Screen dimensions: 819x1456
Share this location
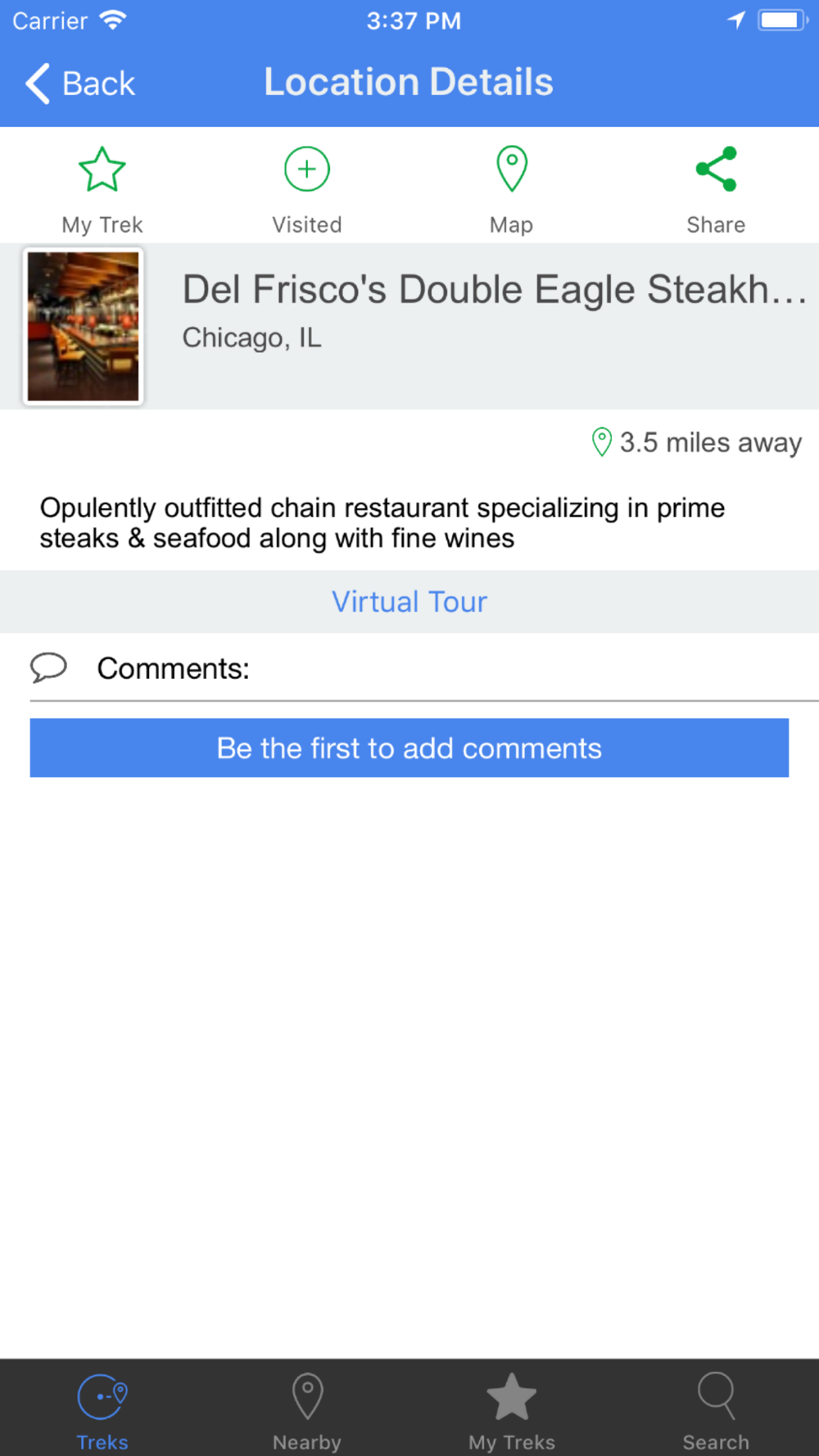tap(716, 190)
